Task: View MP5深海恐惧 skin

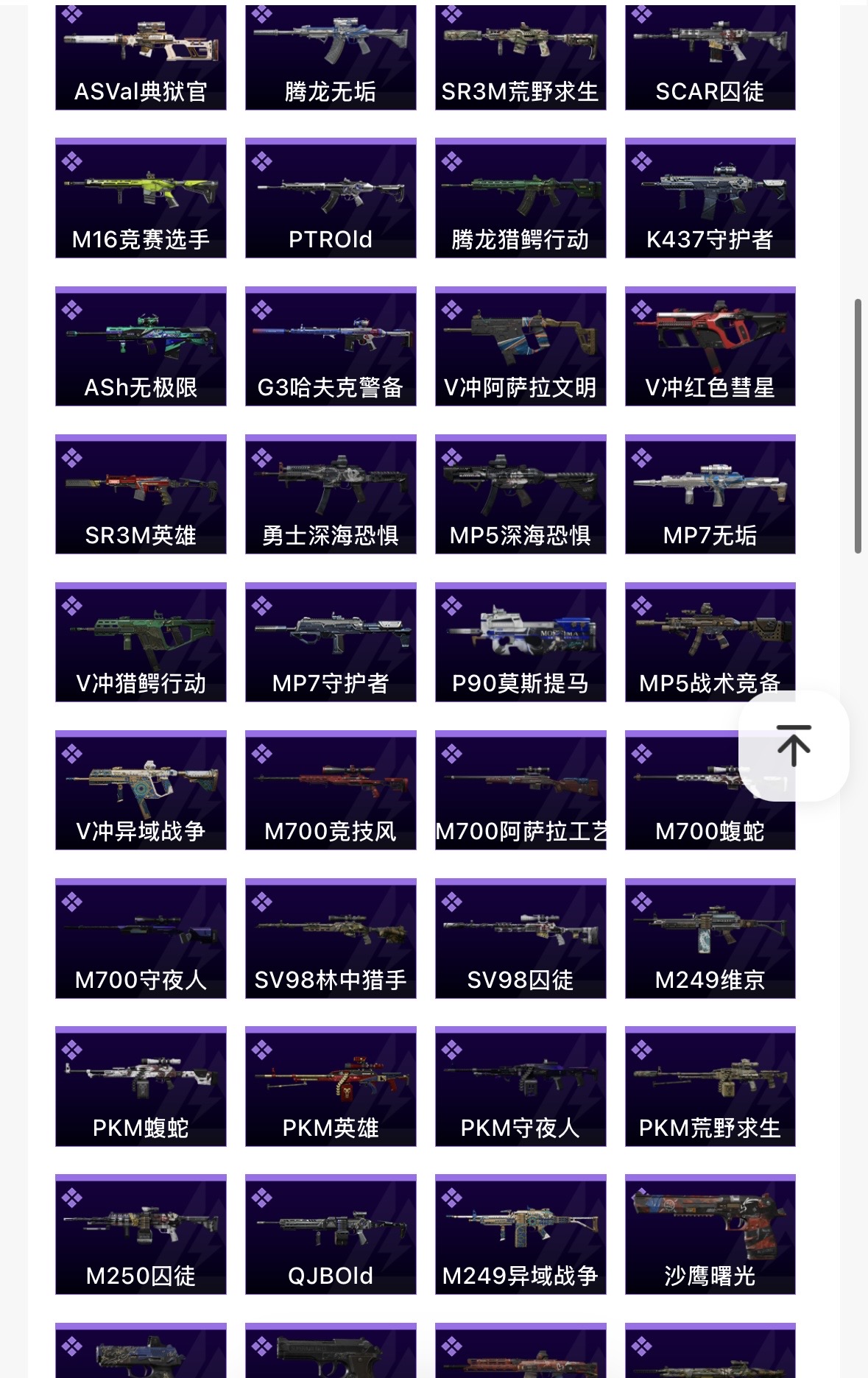Action: 521,494
